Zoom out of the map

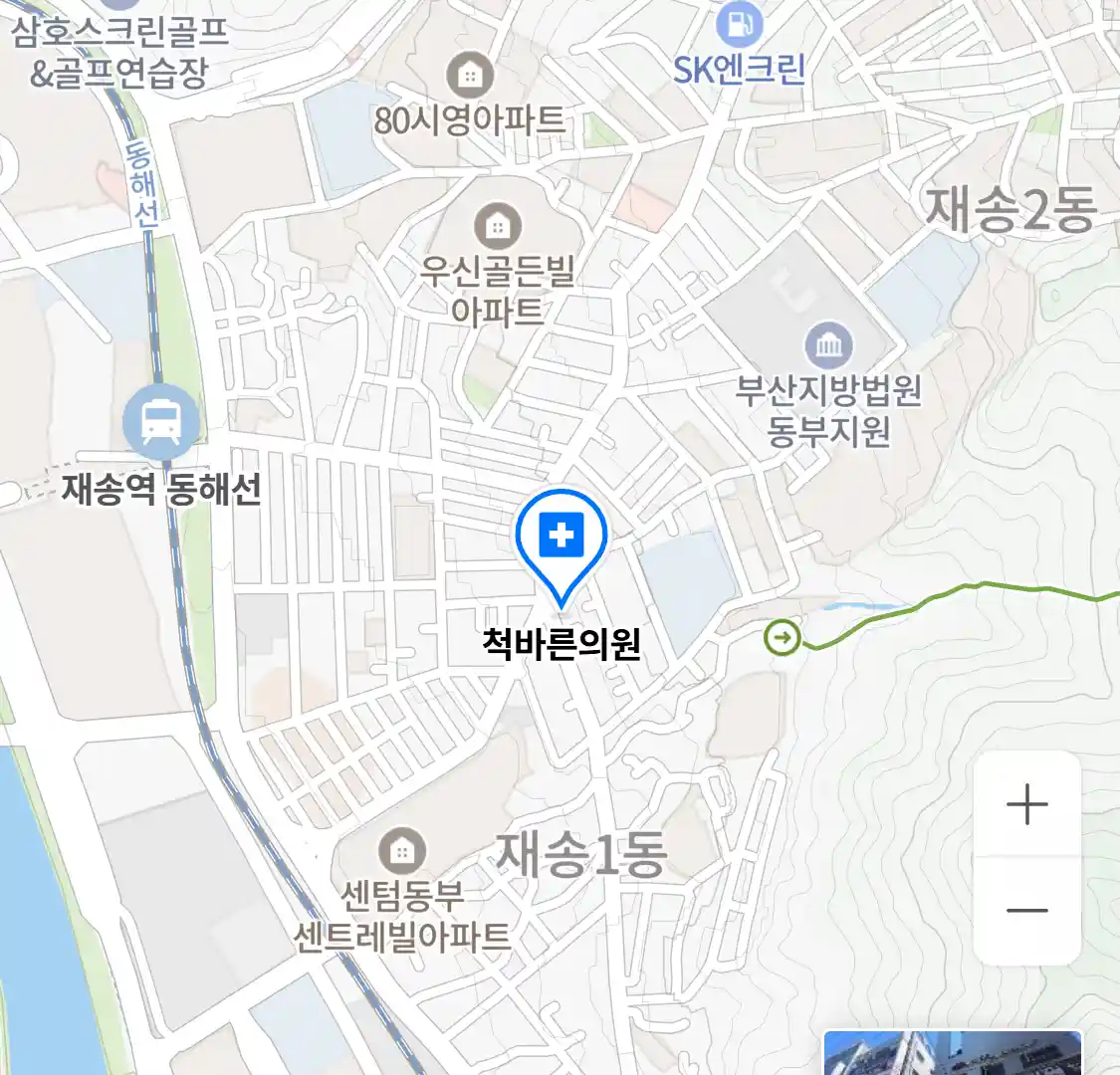[1026, 910]
